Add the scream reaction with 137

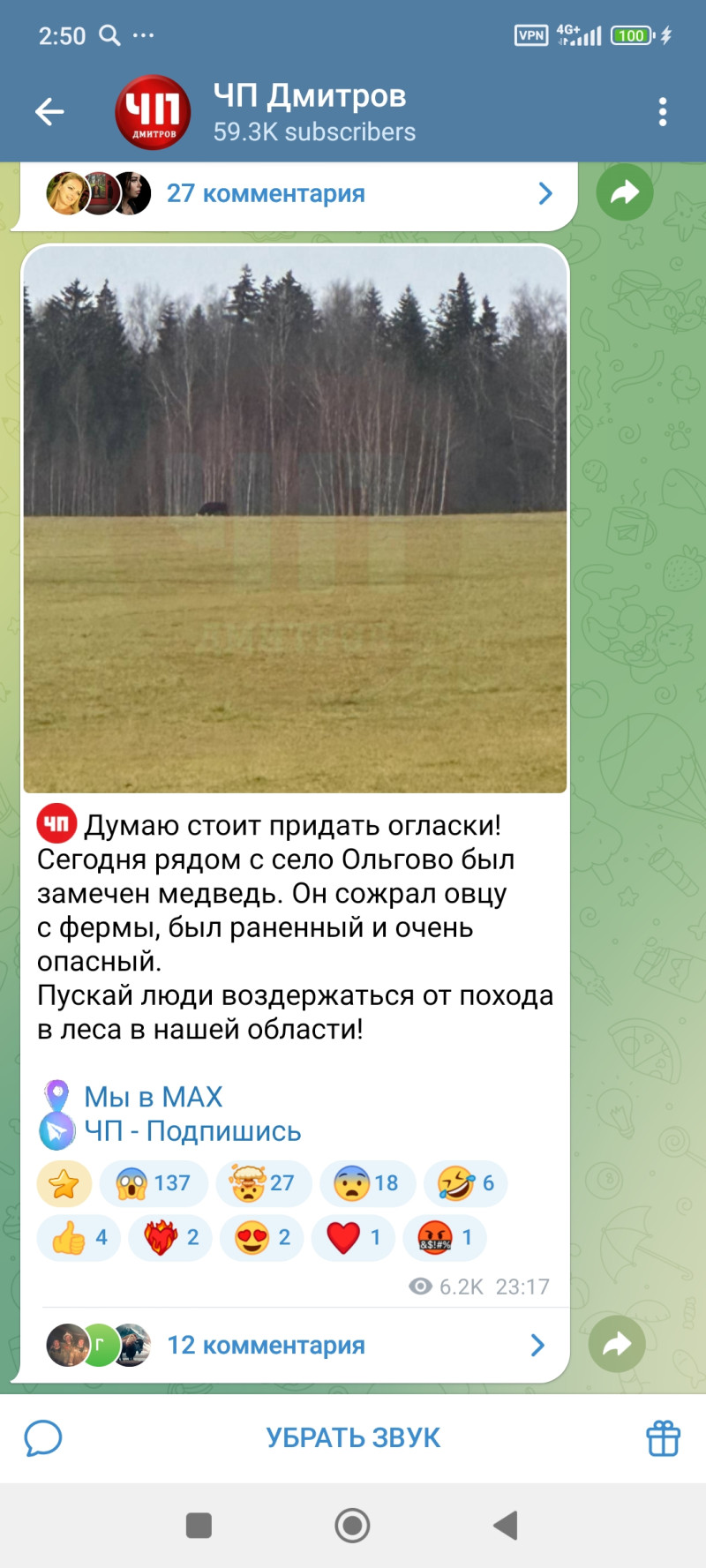click(154, 1183)
